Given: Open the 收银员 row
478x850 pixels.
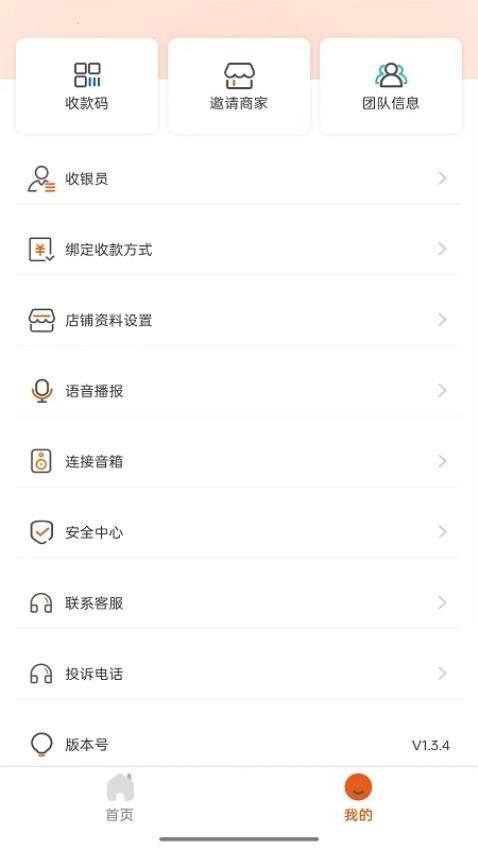Looking at the screenshot, I should point(239,178).
